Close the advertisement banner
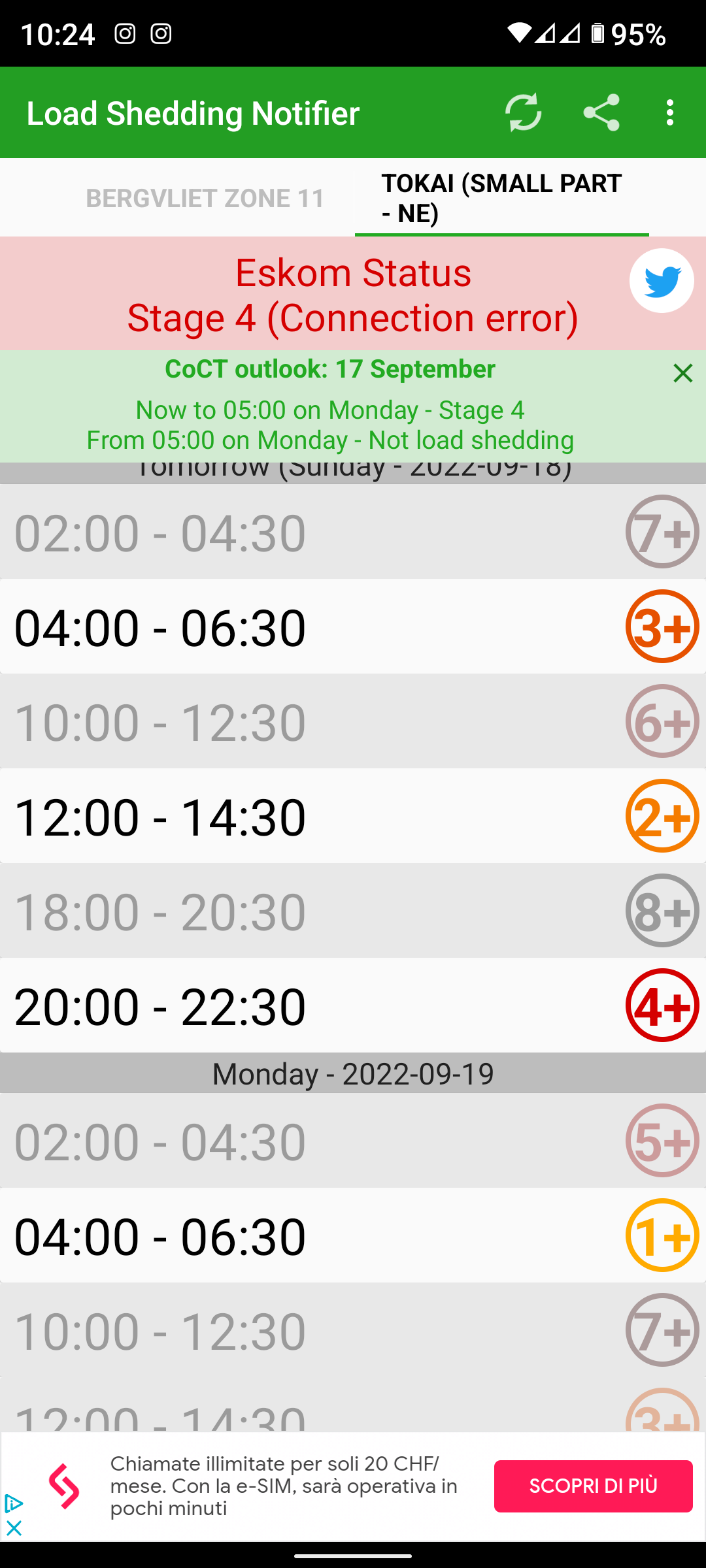Viewport: 706px width, 1568px height. pyautogui.click(x=14, y=1528)
